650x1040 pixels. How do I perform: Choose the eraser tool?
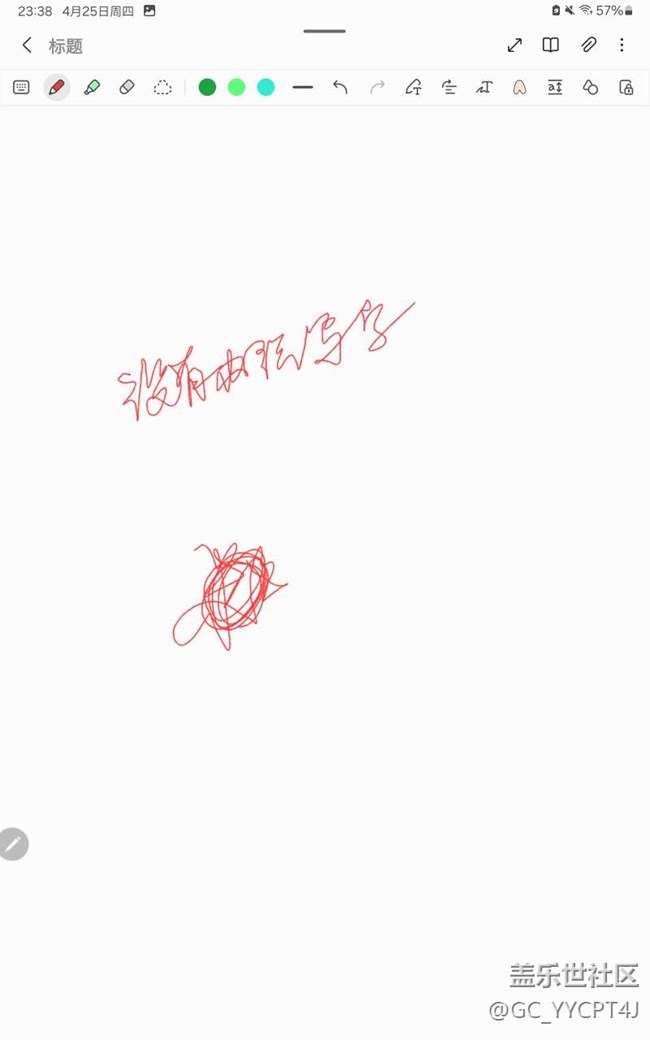[x=127, y=88]
